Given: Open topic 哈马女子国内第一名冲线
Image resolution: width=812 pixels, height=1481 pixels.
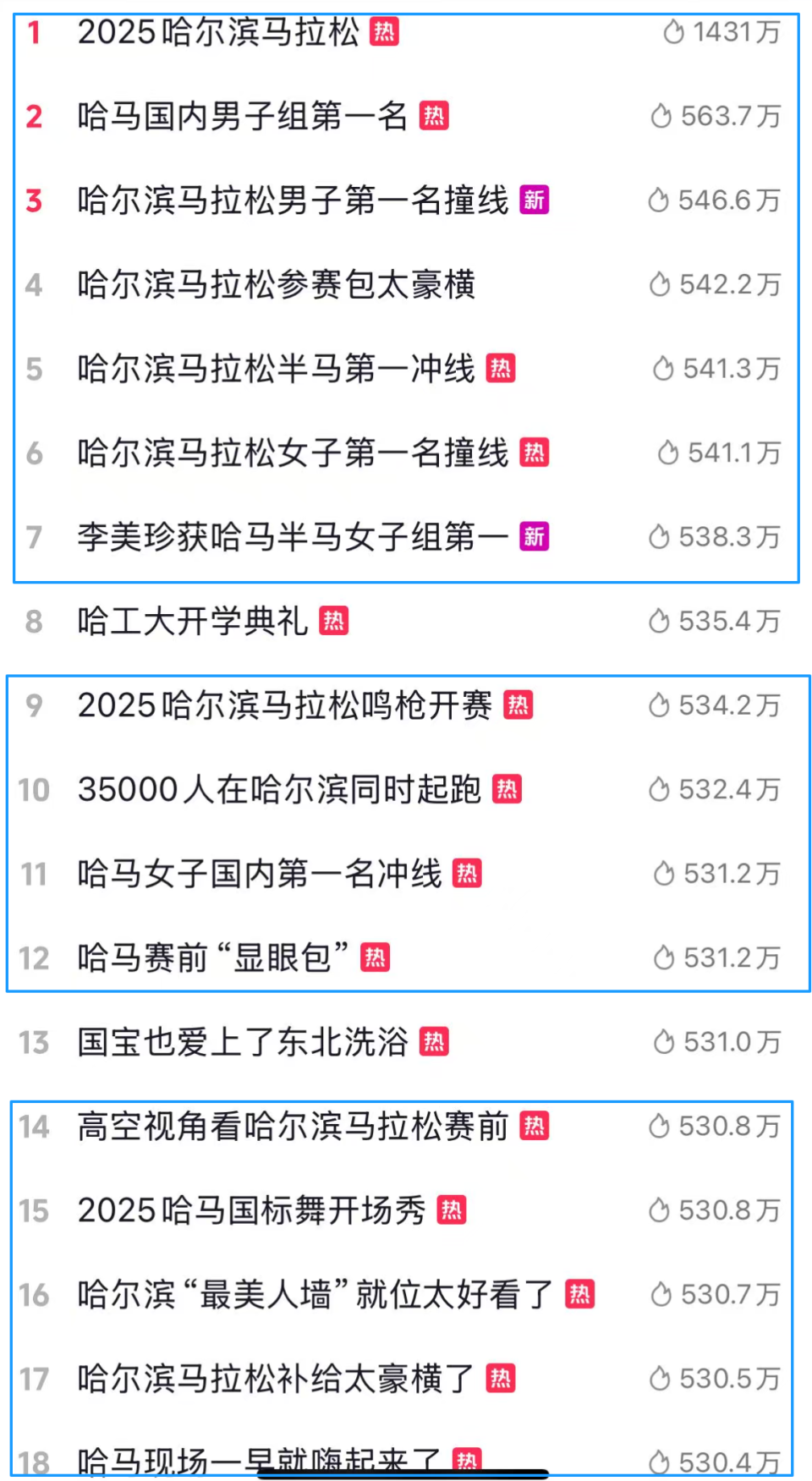Looking at the screenshot, I should [x=262, y=874].
